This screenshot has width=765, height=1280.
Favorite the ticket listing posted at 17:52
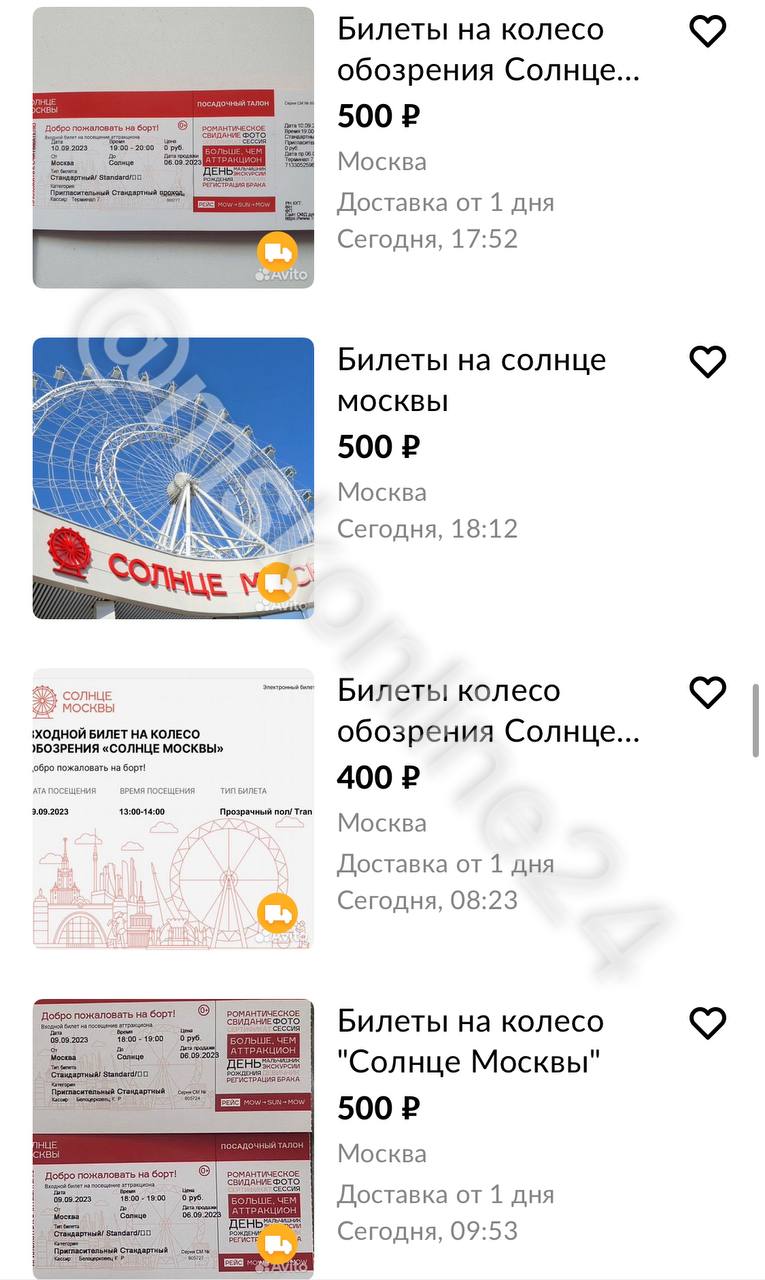(x=708, y=32)
